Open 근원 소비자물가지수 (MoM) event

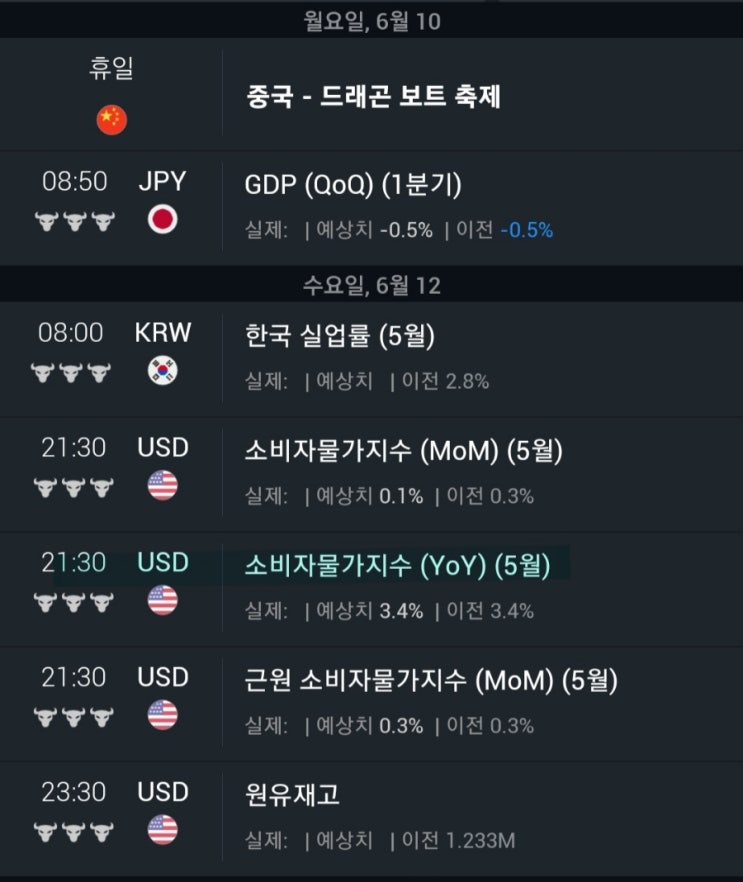tap(430, 682)
